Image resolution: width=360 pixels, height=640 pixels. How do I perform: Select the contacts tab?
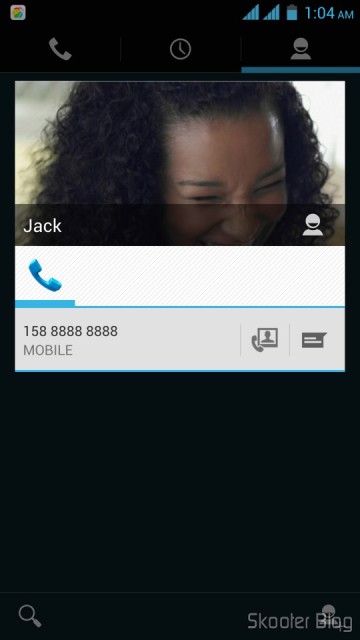300,49
